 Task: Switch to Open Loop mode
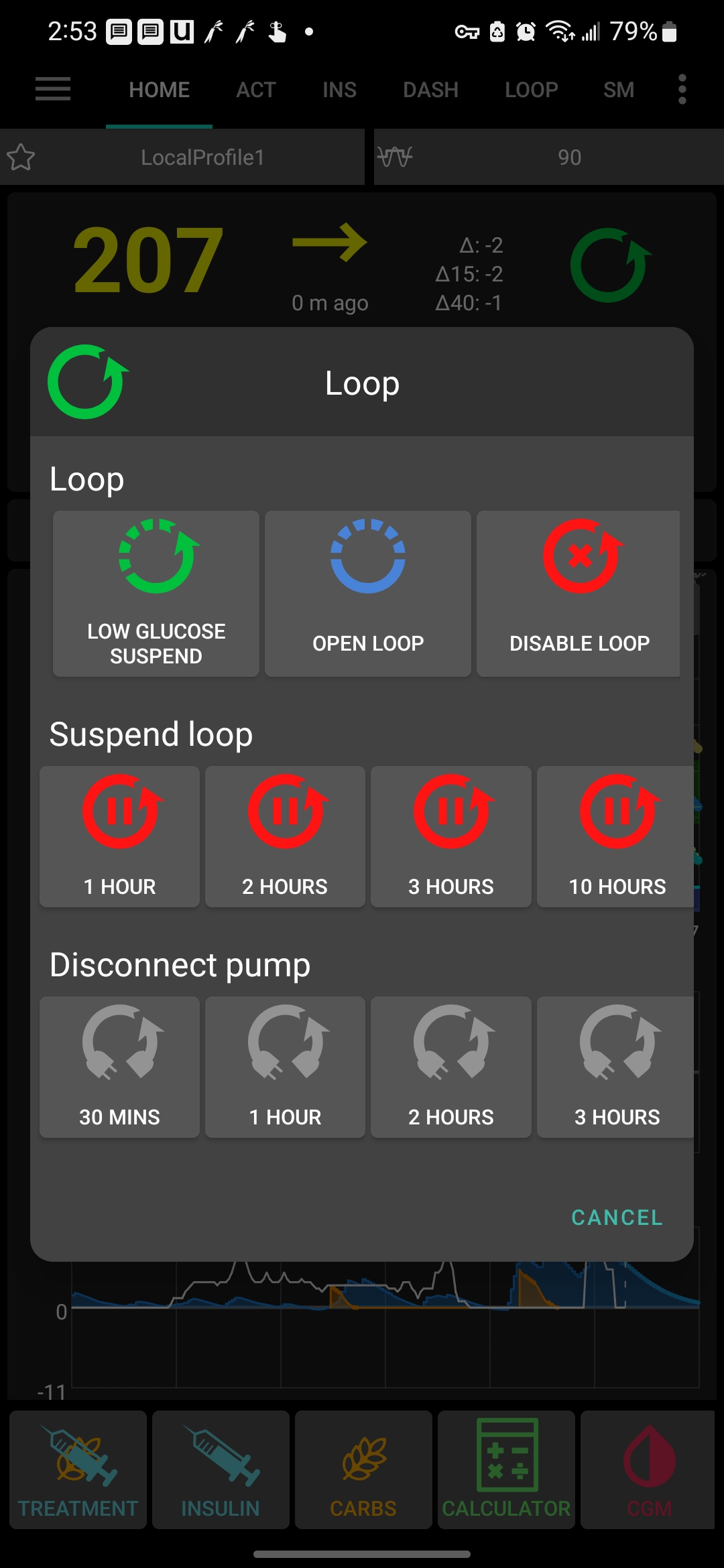(368, 593)
